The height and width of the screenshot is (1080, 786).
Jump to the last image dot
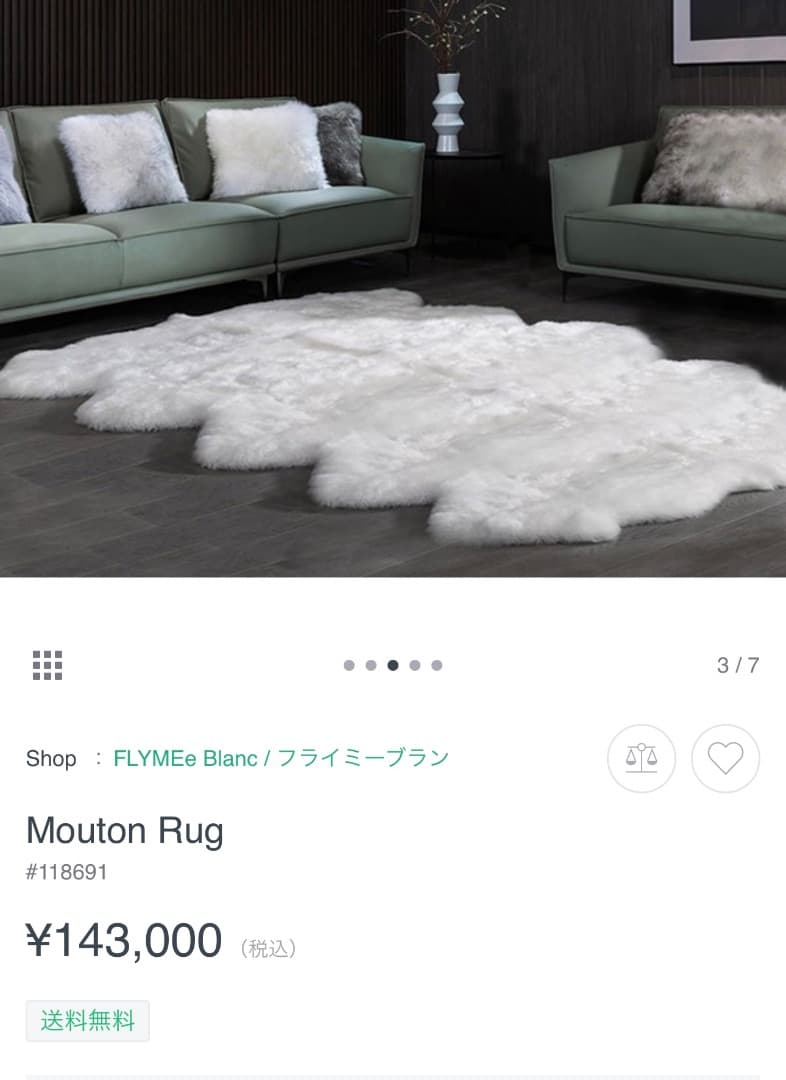click(437, 665)
